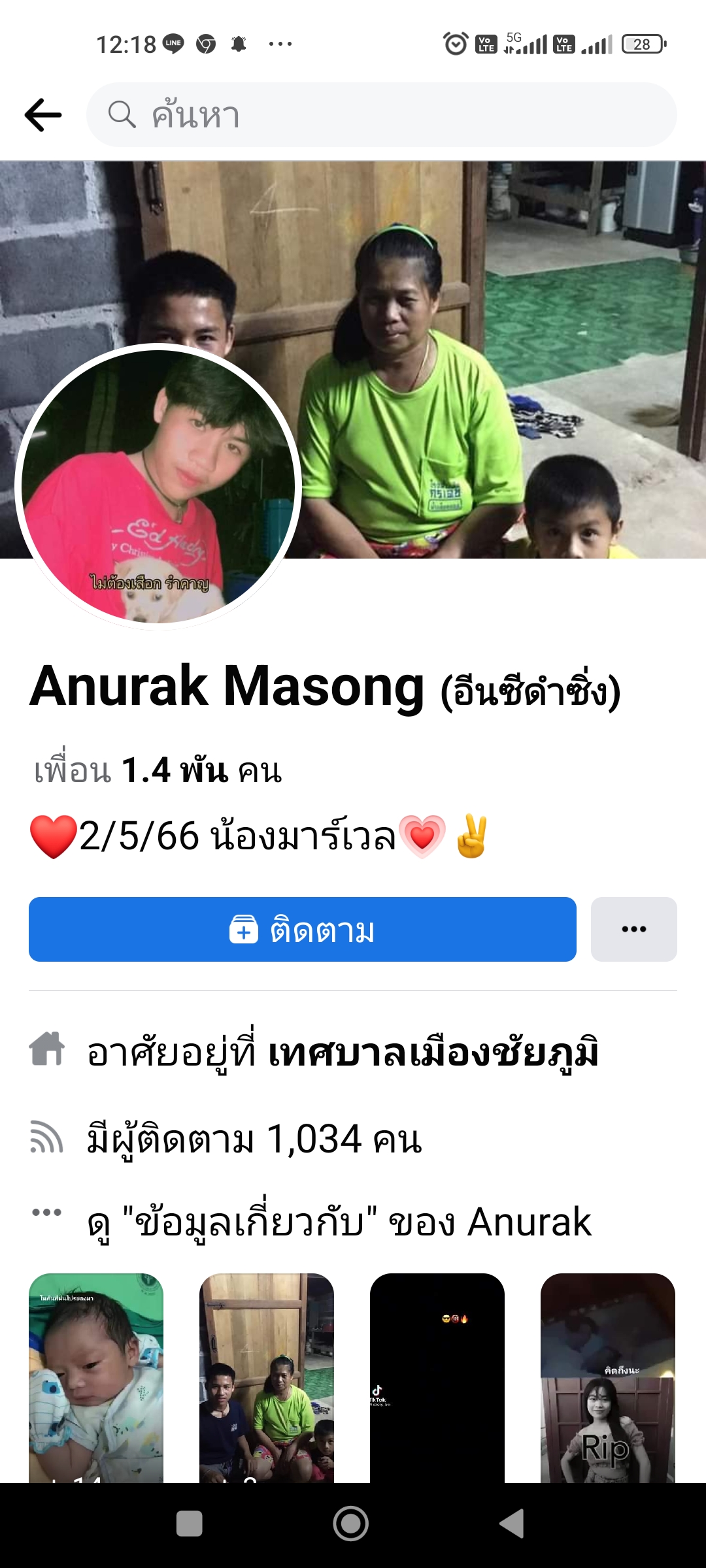
Task: Open the newborn baby photo tile
Action: click(x=96, y=1377)
